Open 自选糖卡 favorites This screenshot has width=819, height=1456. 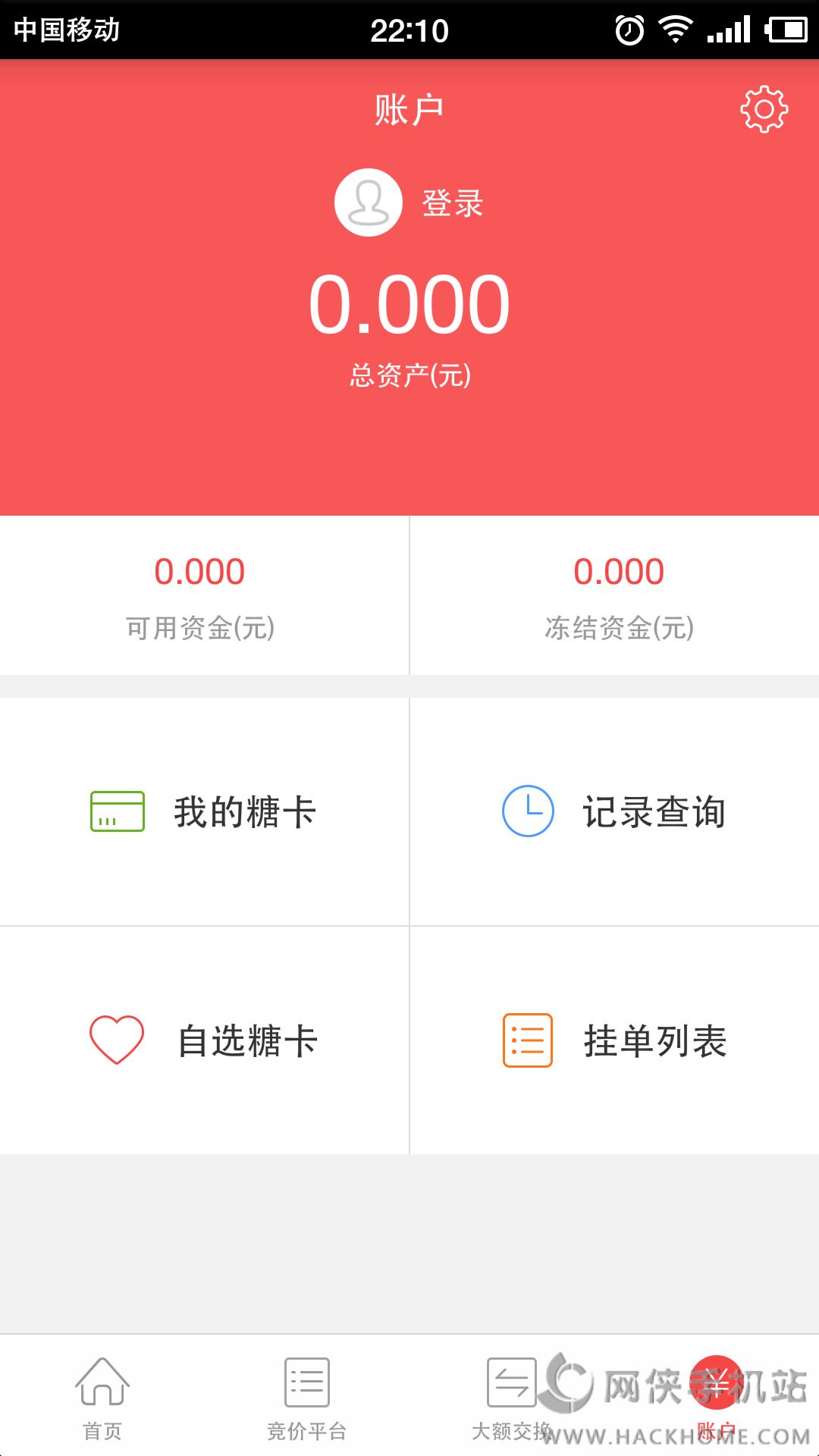click(x=205, y=1040)
